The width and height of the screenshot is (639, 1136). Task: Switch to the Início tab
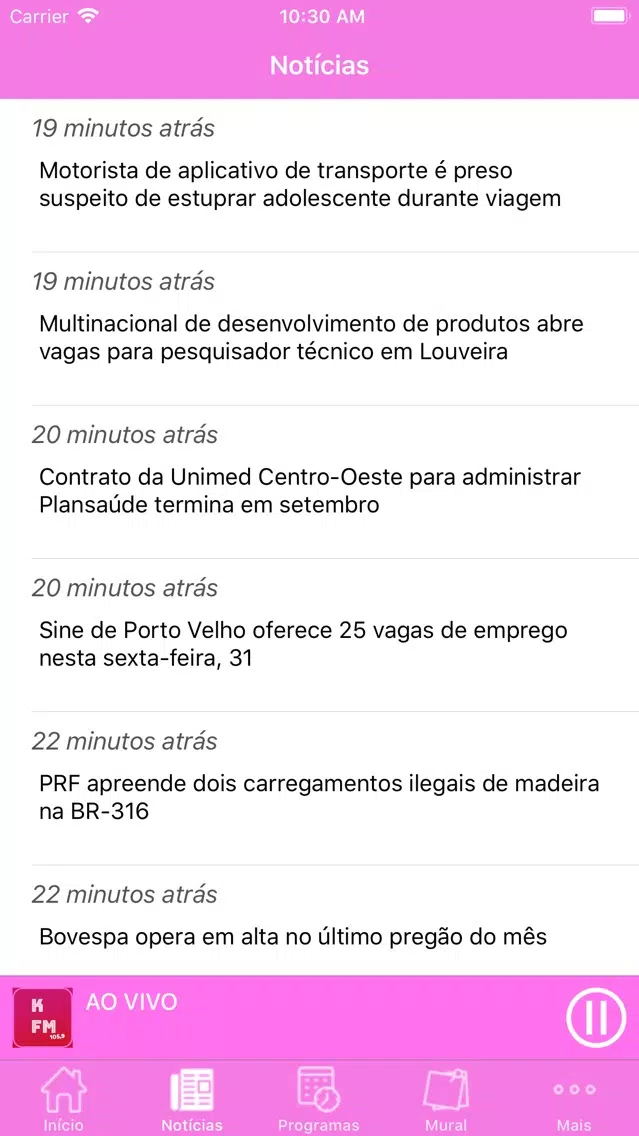point(64,1098)
